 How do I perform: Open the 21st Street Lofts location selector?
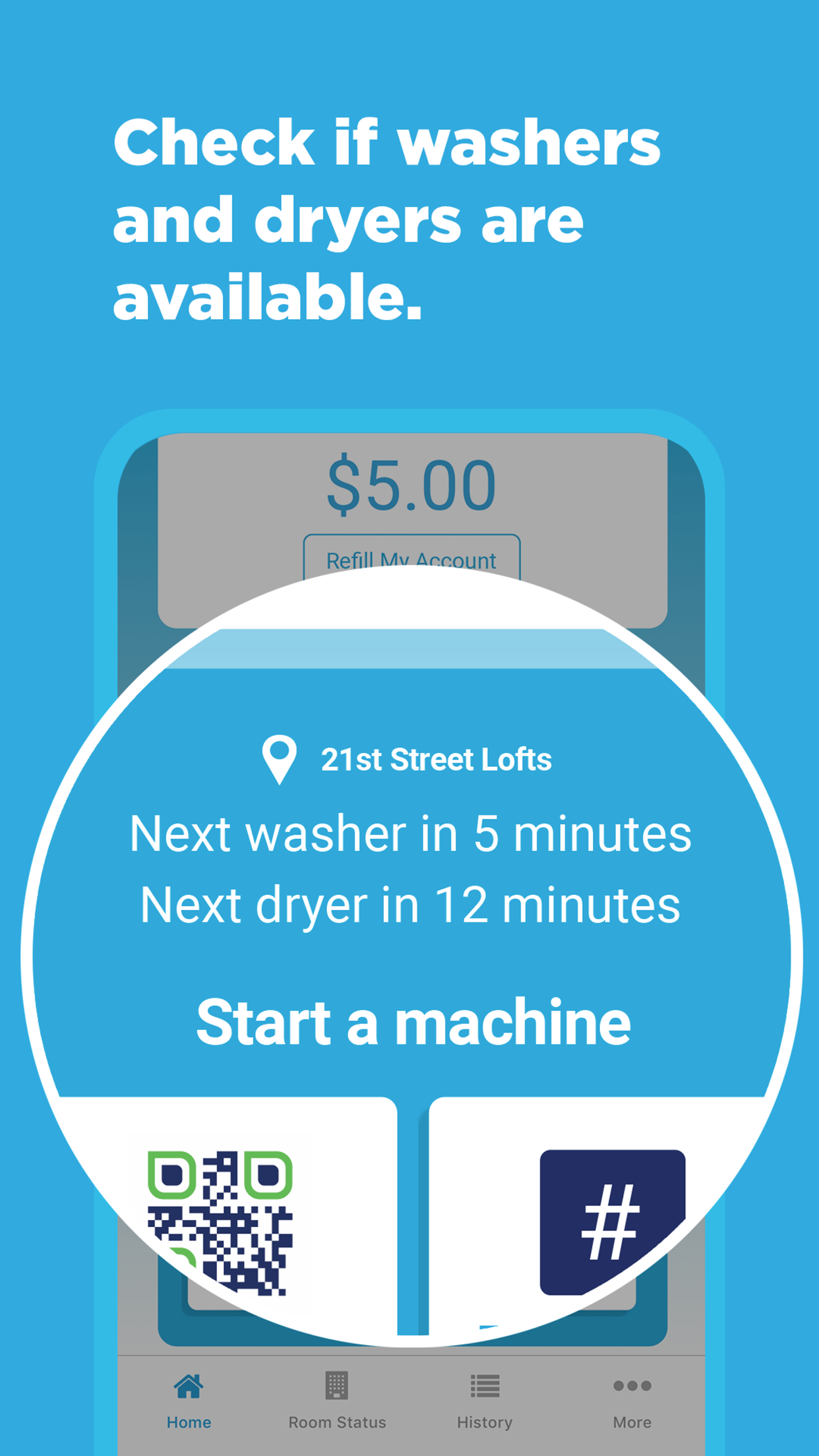[437, 760]
